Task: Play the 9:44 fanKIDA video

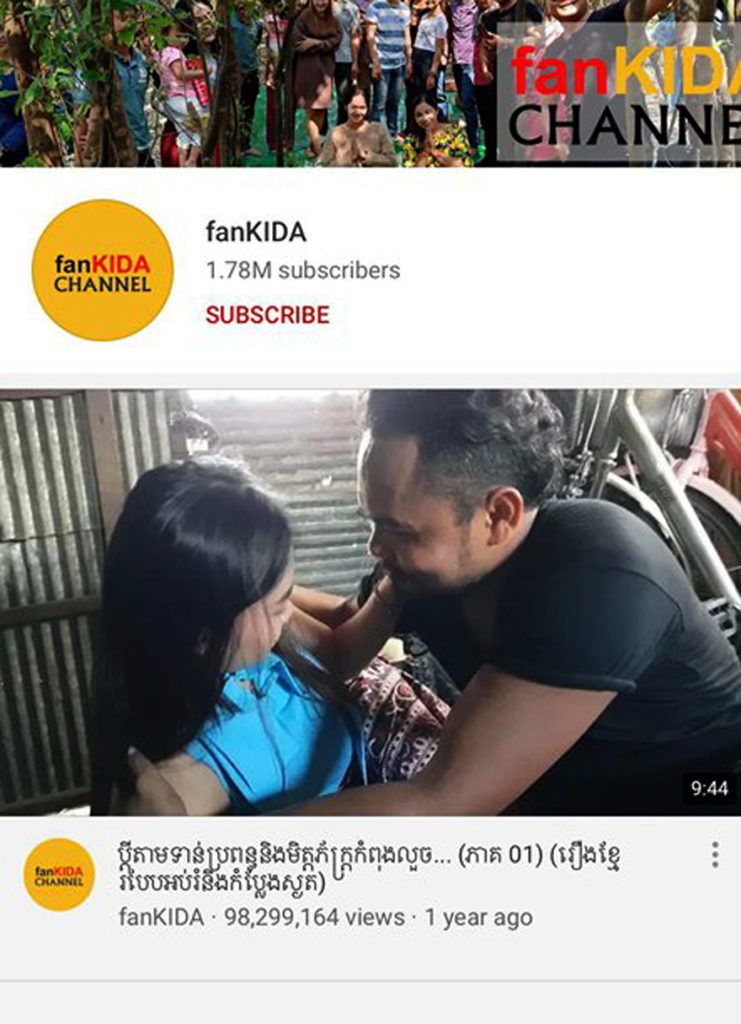Action: click(370, 602)
